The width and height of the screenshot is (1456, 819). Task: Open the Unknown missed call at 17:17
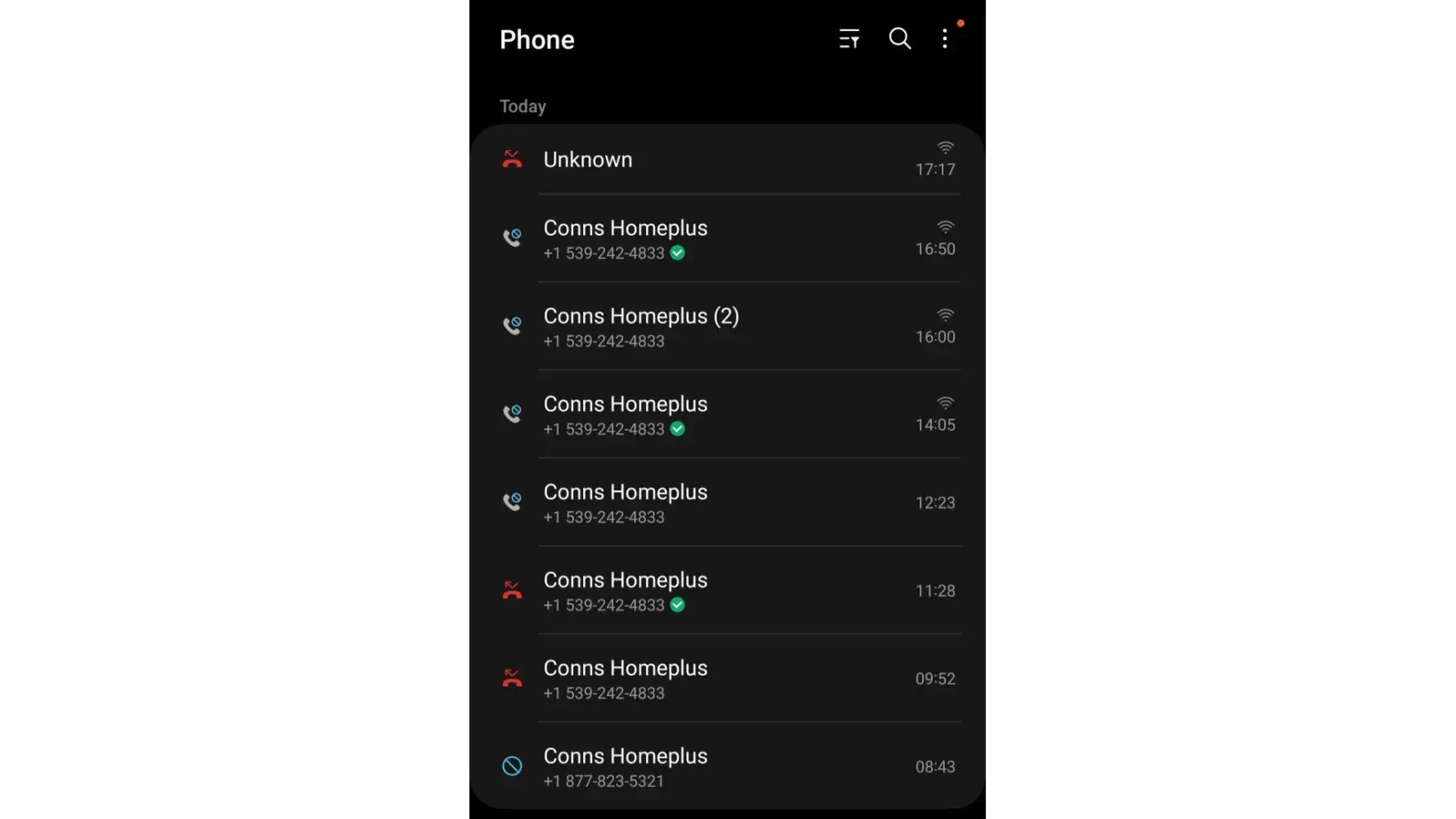(727, 160)
